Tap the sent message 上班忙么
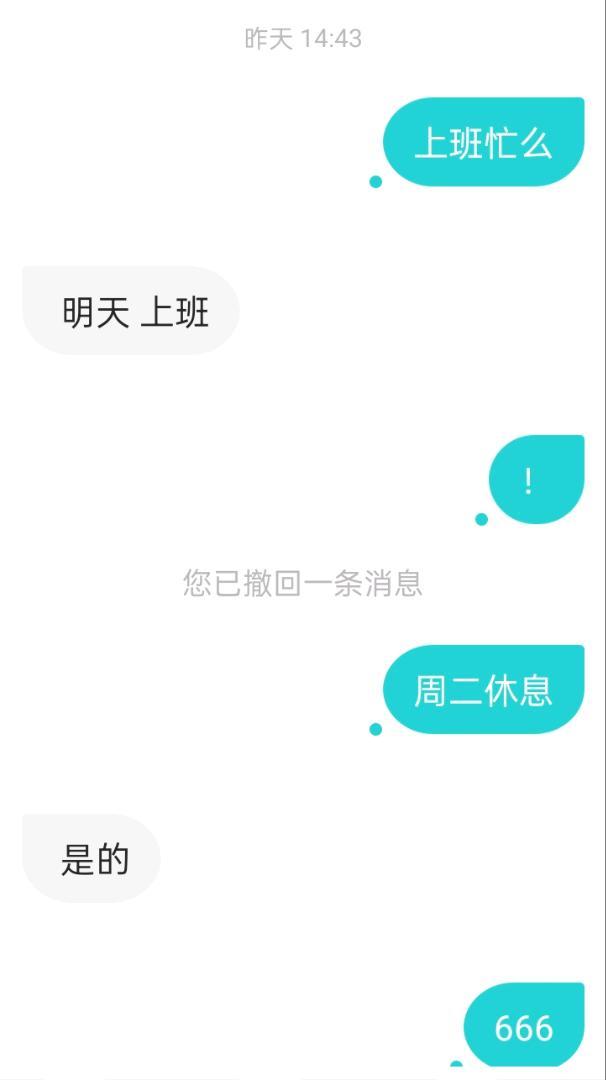The height and width of the screenshot is (1080, 606). (x=483, y=143)
